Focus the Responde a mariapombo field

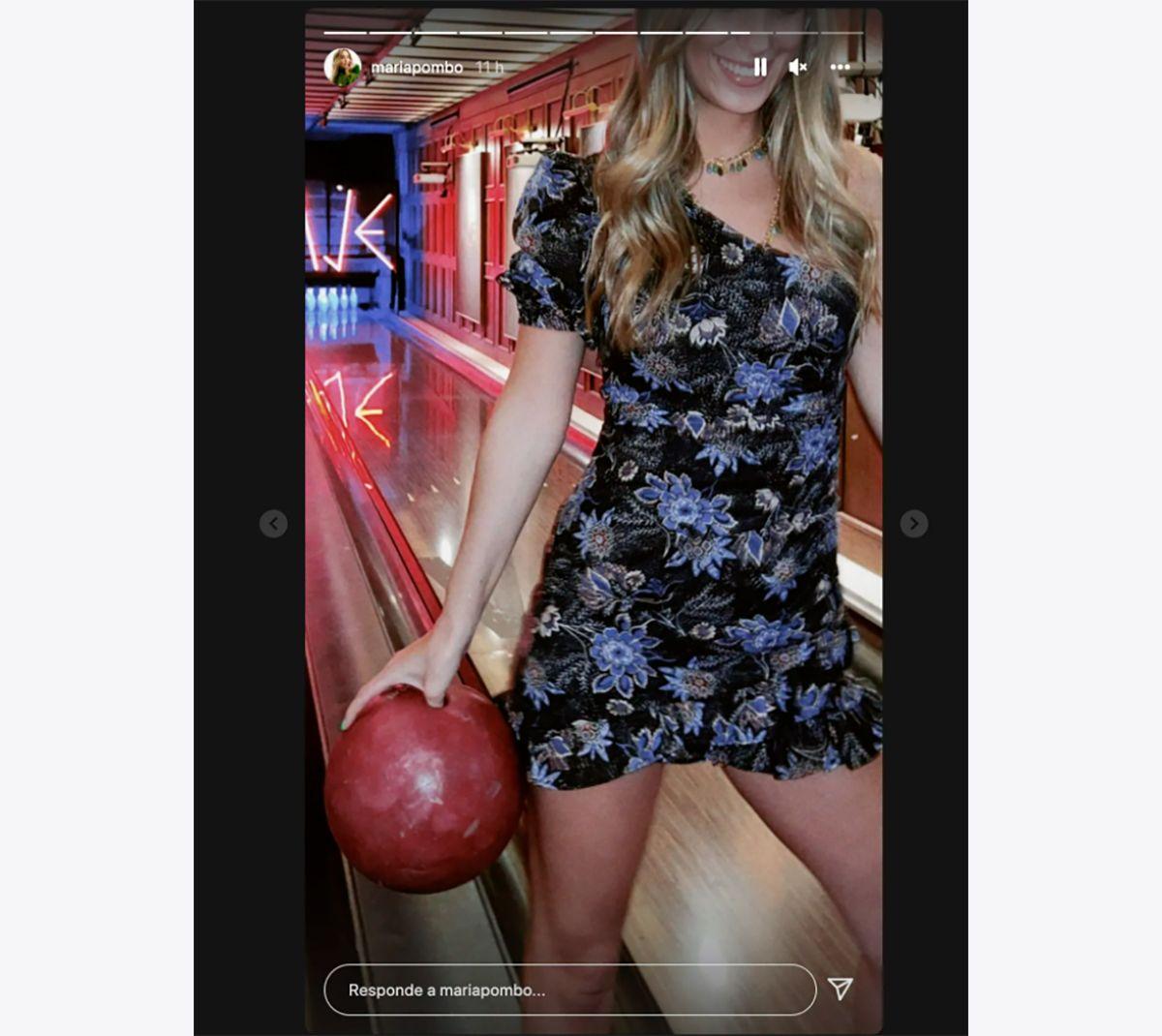(569, 990)
